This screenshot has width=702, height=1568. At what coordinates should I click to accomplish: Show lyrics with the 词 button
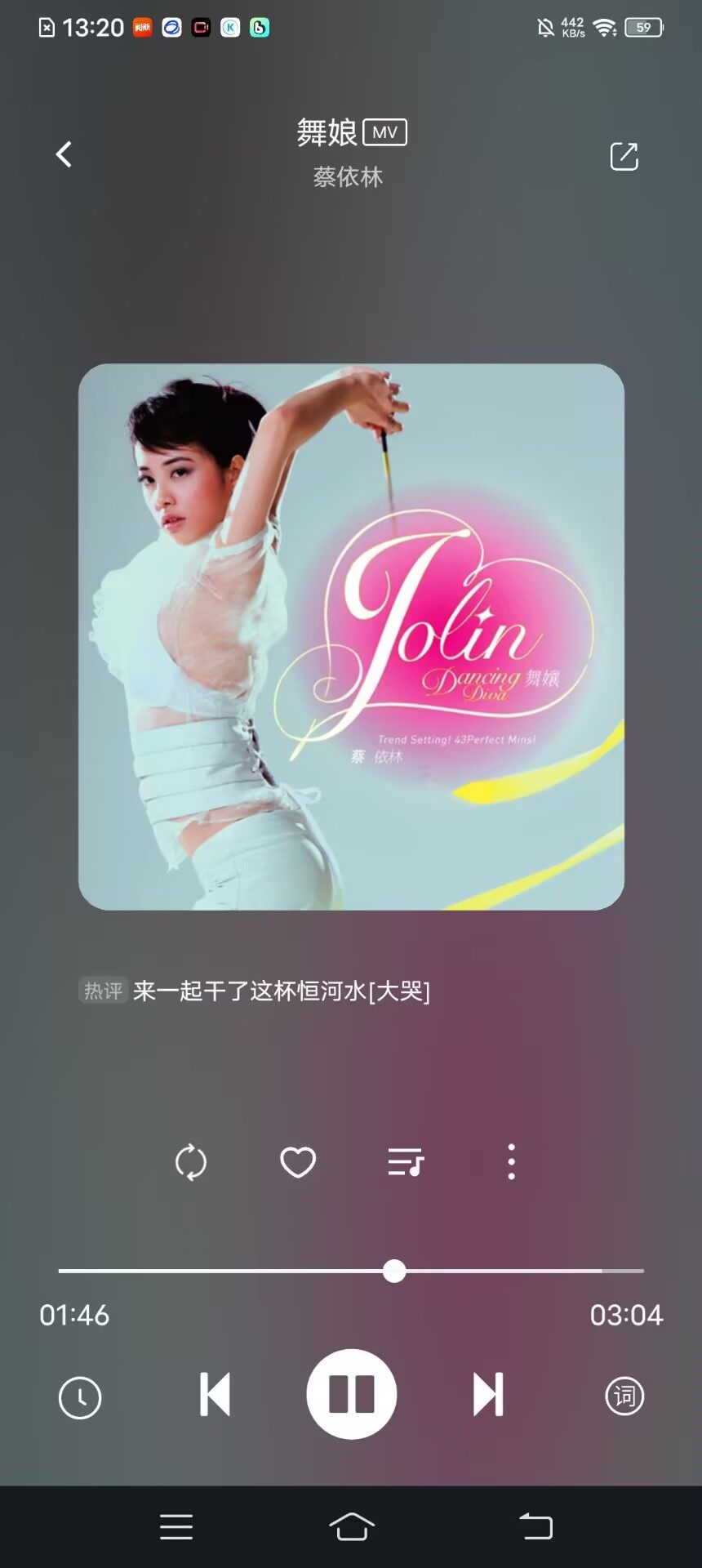tap(624, 1396)
